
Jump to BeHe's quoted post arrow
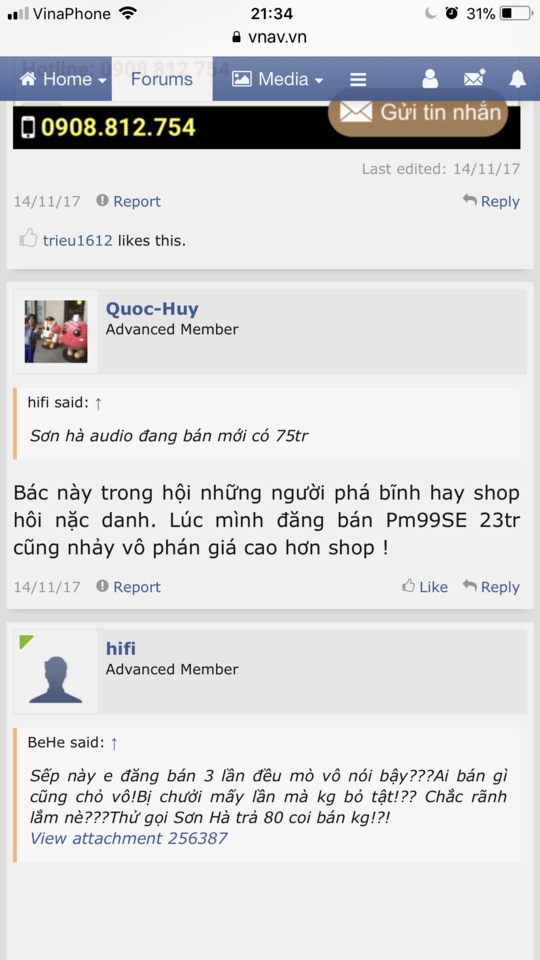[114, 743]
